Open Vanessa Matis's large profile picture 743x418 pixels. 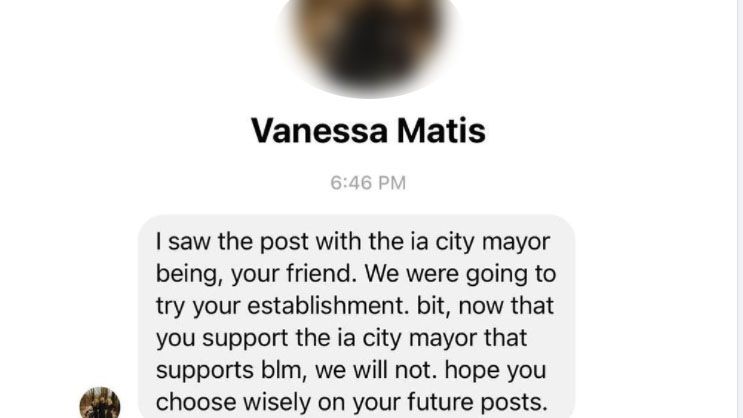(x=368, y=40)
